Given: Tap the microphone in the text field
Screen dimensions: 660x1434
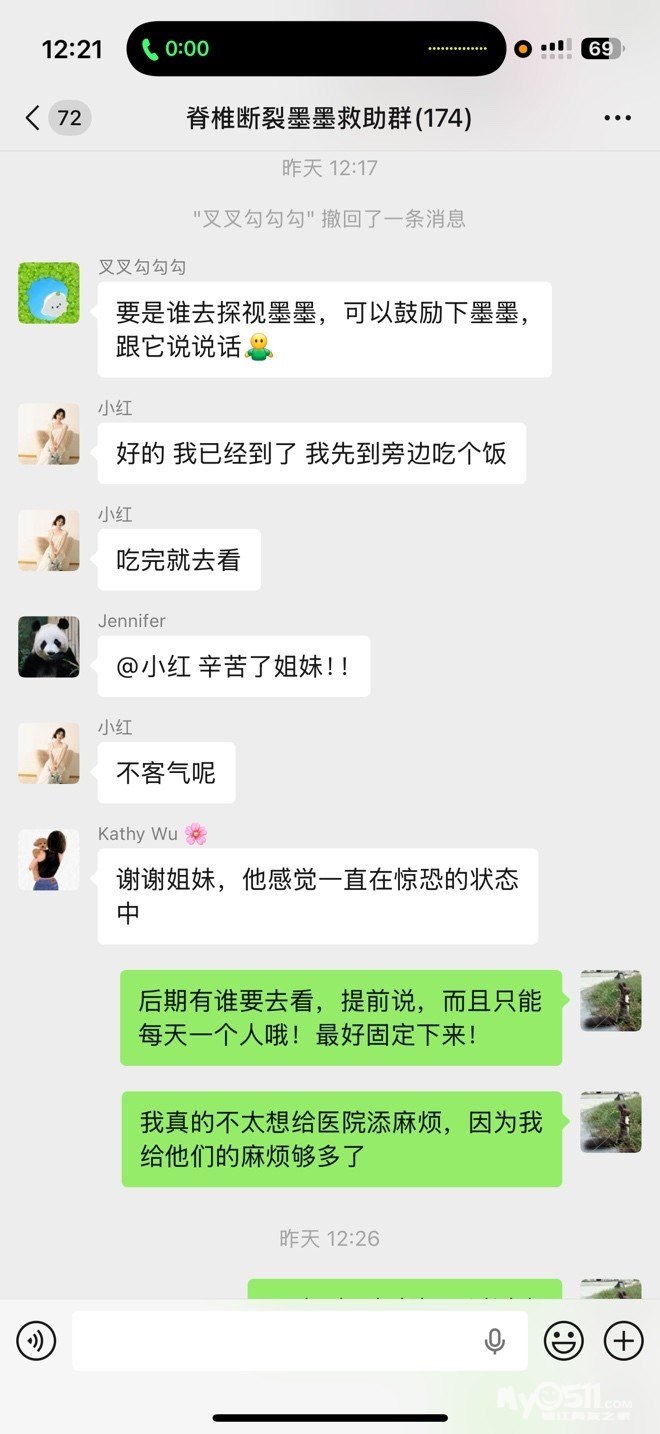Looking at the screenshot, I should pos(494,1341).
